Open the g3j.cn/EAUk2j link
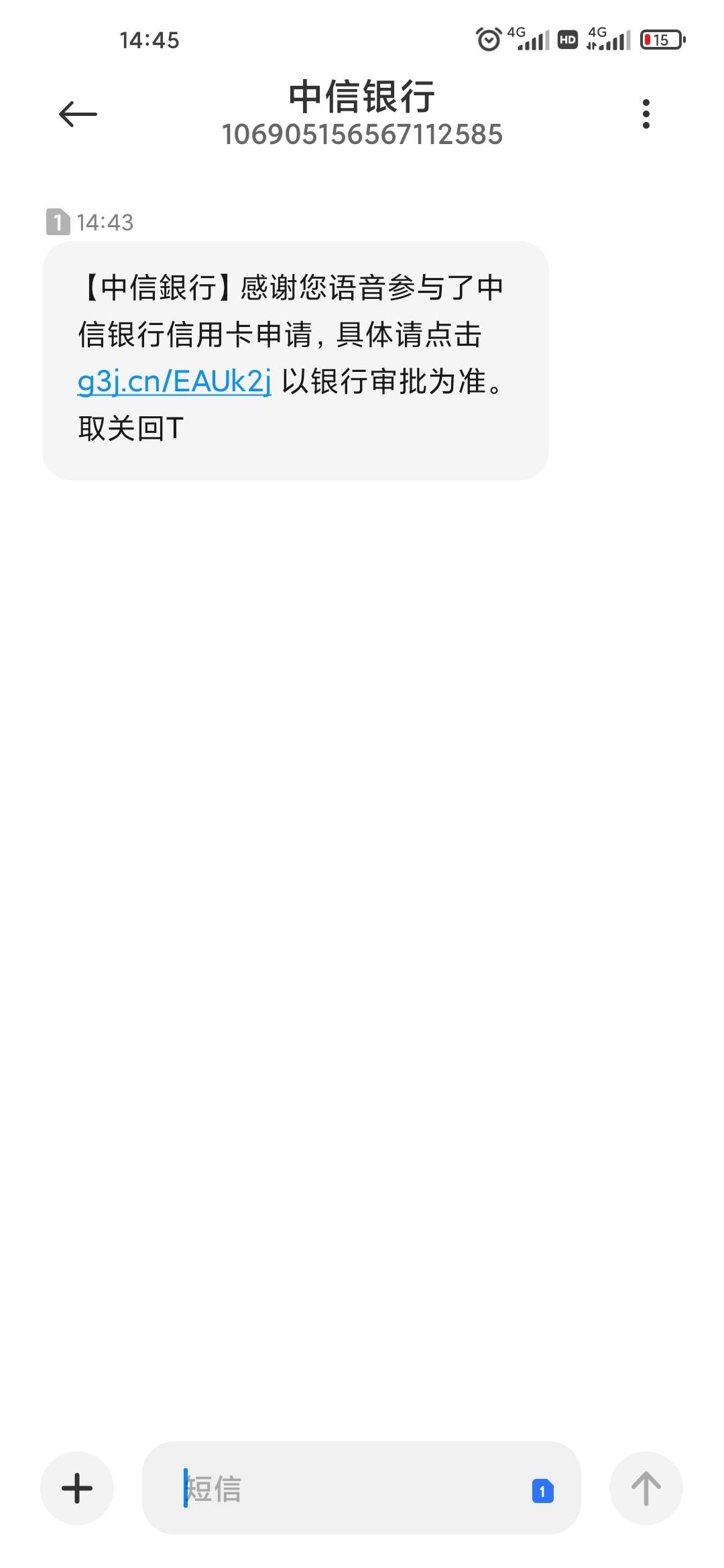This screenshot has height=1568, width=724. click(x=174, y=381)
